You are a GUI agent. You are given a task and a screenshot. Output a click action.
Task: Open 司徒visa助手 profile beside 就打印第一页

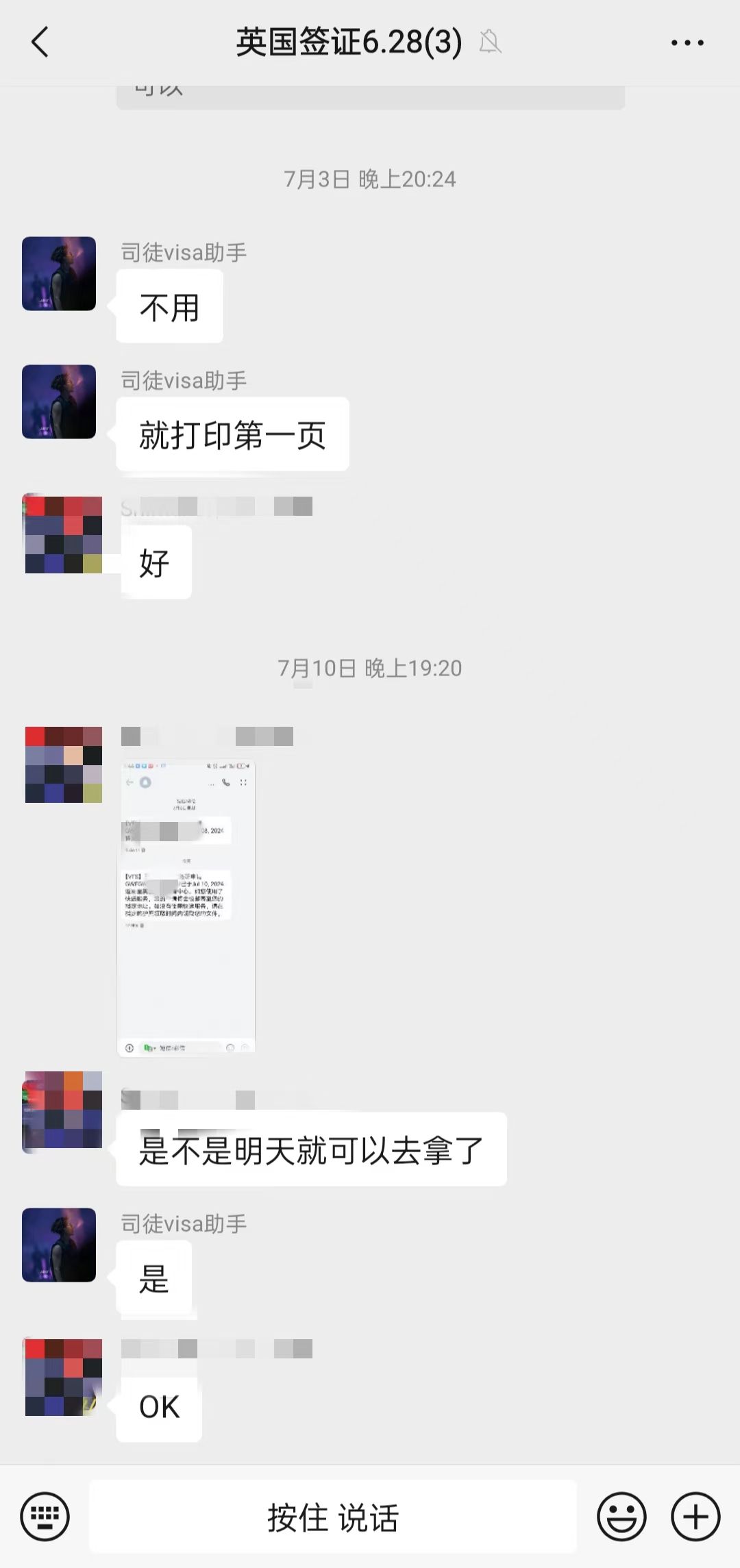tap(59, 402)
